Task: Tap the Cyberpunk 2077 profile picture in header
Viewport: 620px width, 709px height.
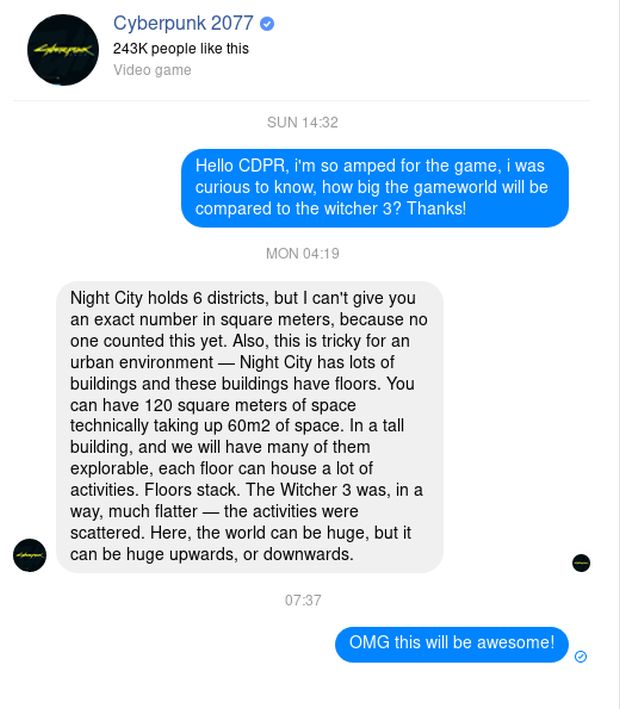Action: 63,49
